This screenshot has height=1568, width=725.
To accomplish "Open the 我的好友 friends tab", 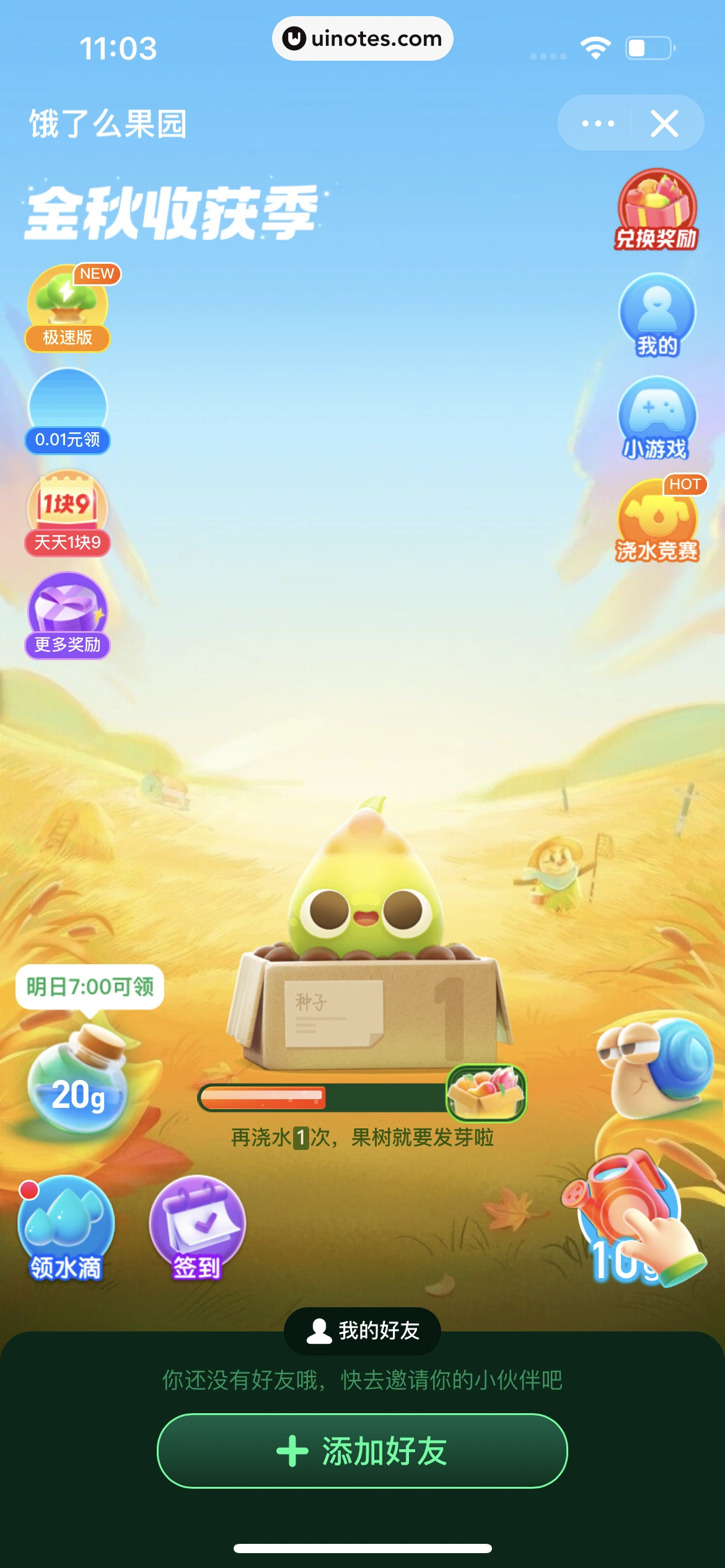I will [362, 1331].
